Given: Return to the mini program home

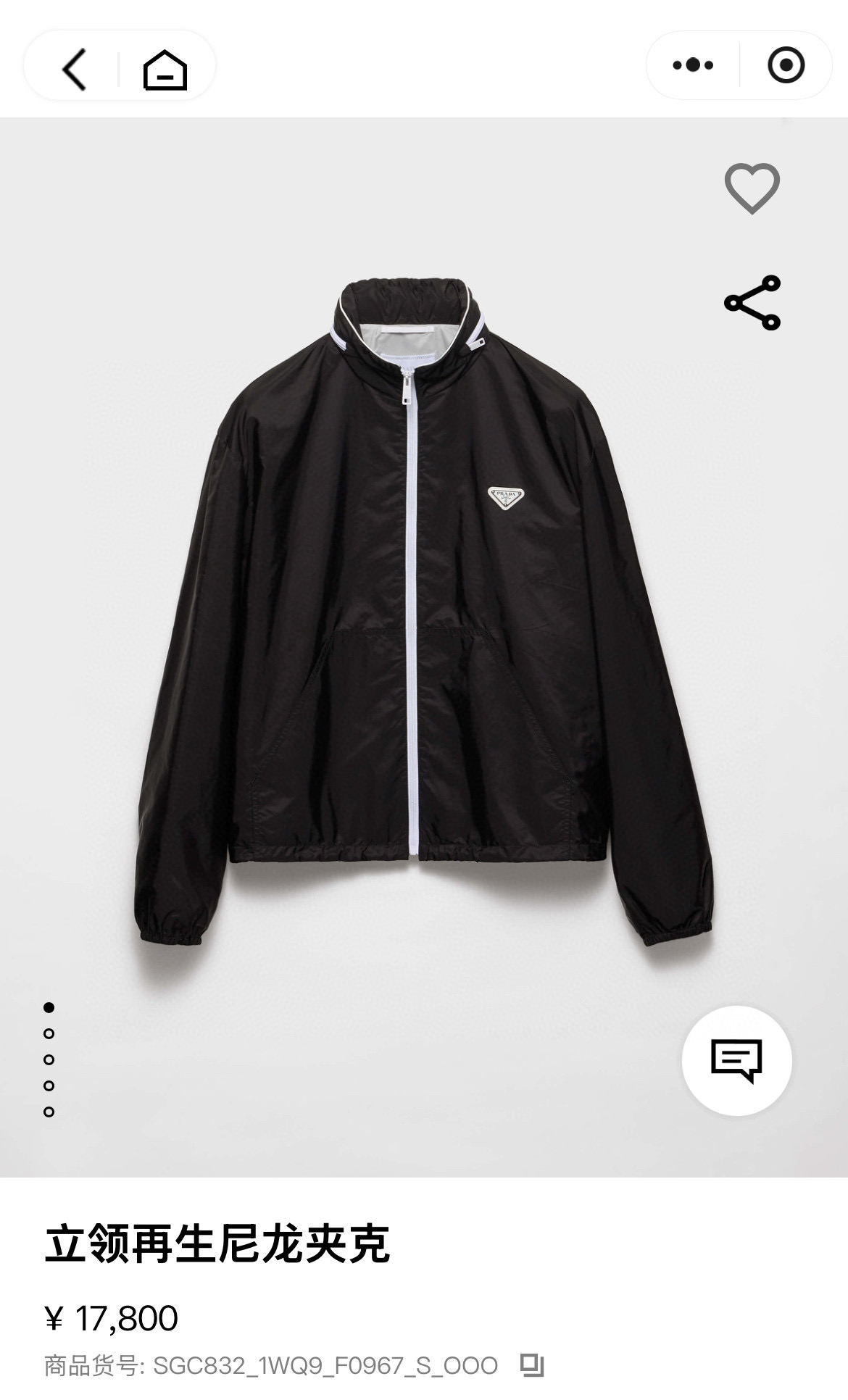Looking at the screenshot, I should pyautogui.click(x=165, y=70).
